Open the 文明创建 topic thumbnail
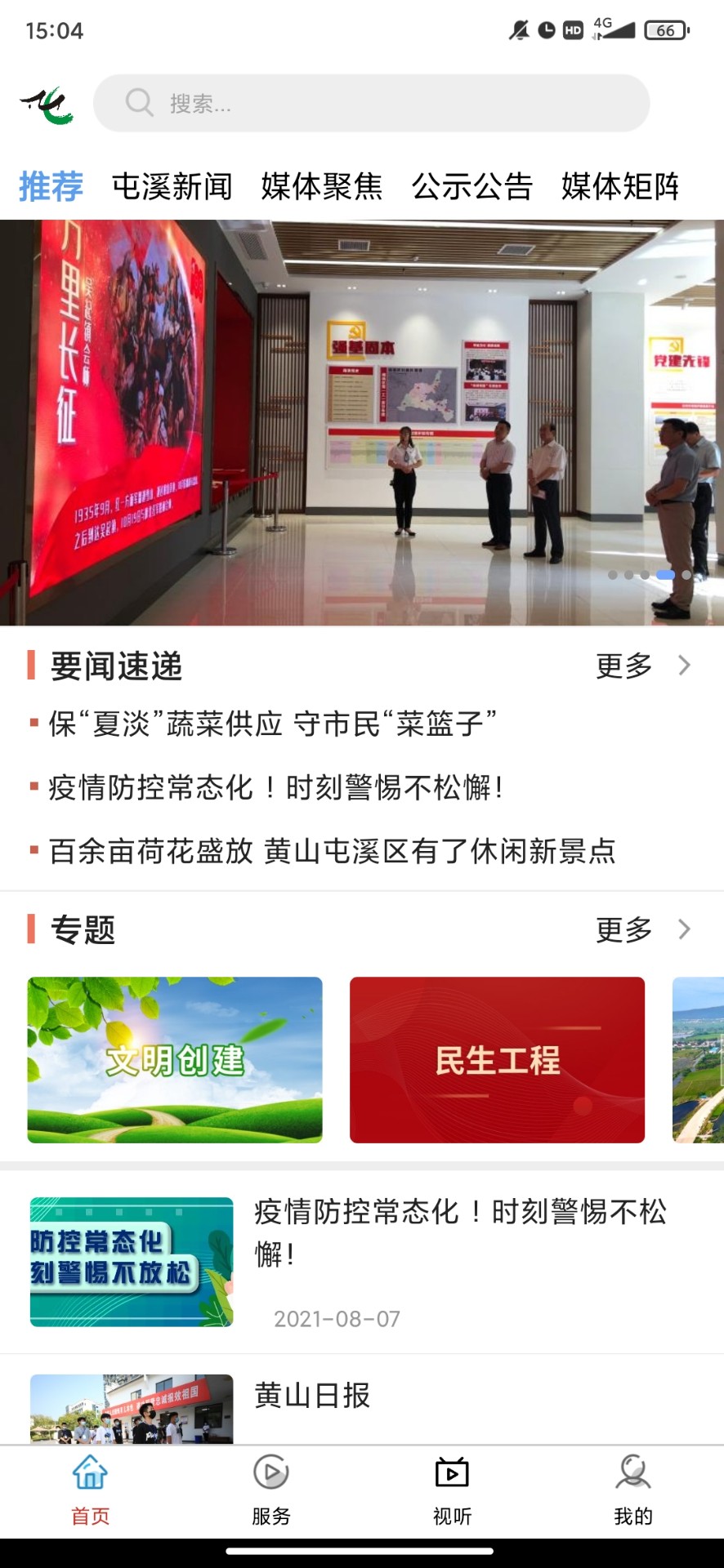This screenshot has width=724, height=1568. [174, 1059]
